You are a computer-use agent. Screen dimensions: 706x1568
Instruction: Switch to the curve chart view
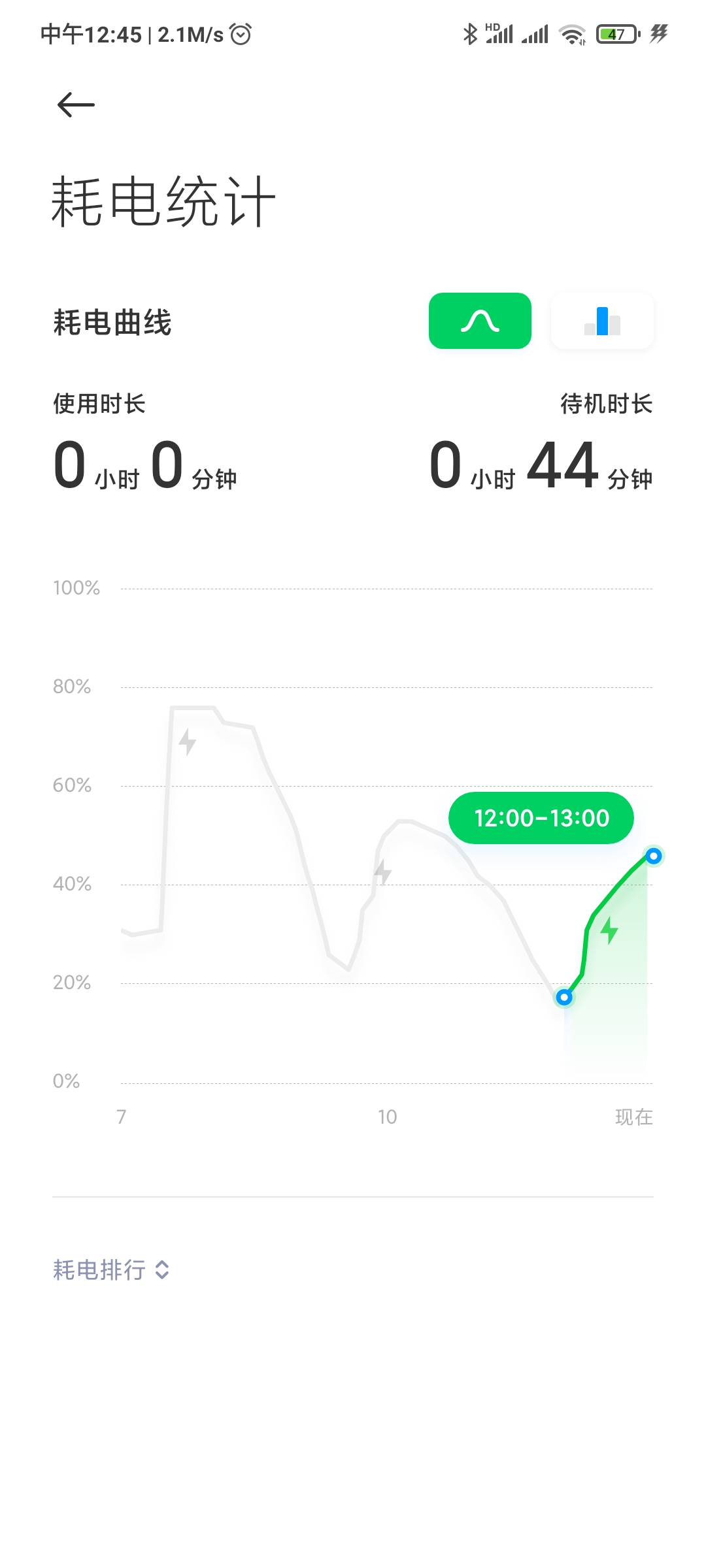(x=480, y=321)
